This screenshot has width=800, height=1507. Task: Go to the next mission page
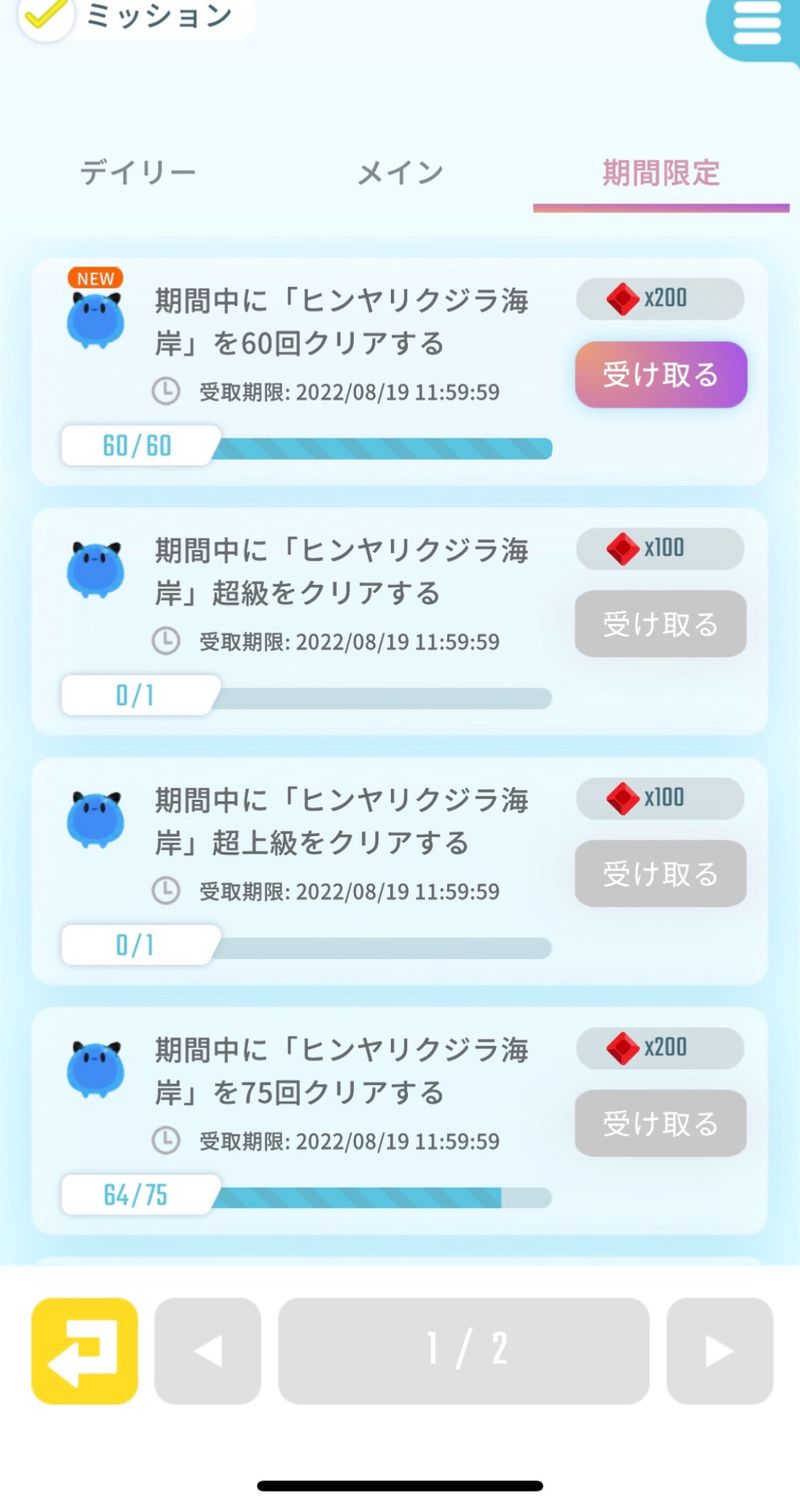pos(719,1351)
